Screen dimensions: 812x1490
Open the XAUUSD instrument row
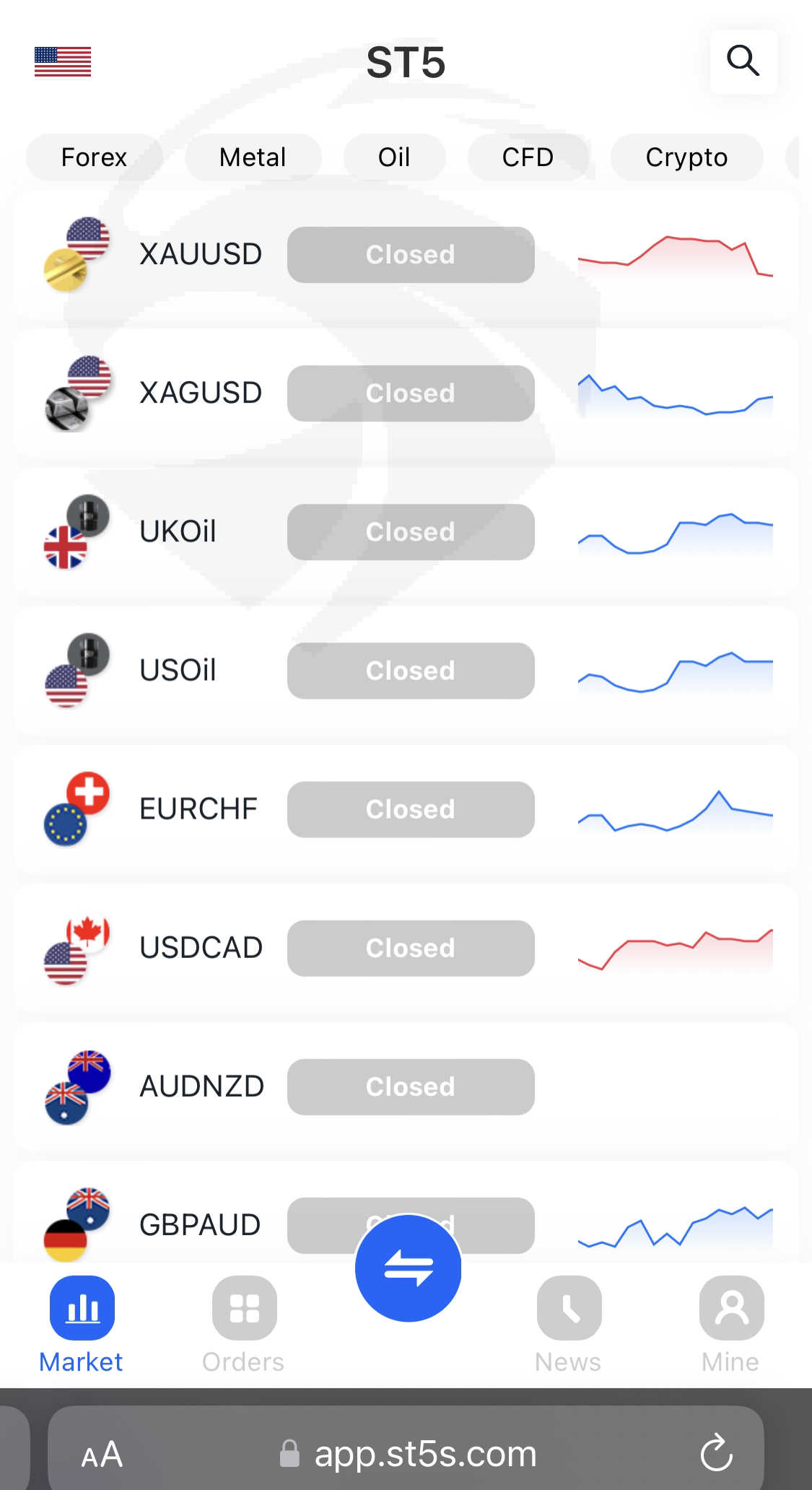pos(406,254)
